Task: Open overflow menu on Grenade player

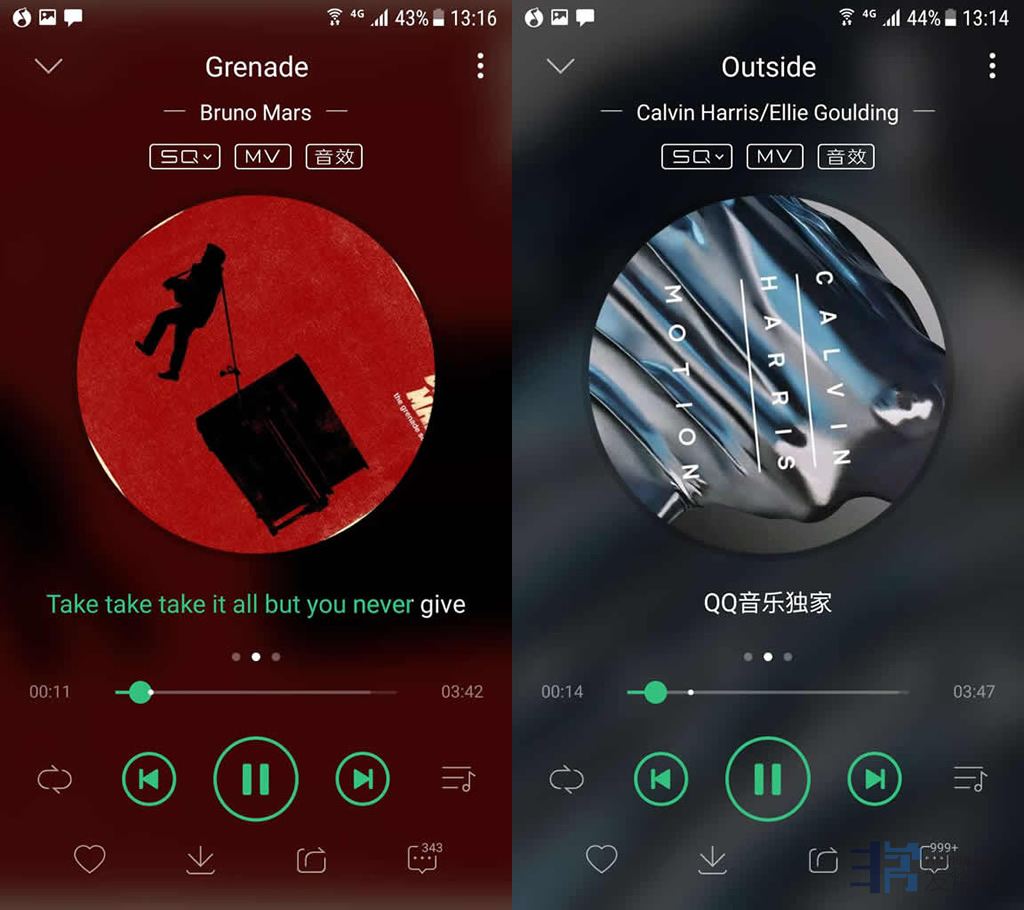Action: 480,66
